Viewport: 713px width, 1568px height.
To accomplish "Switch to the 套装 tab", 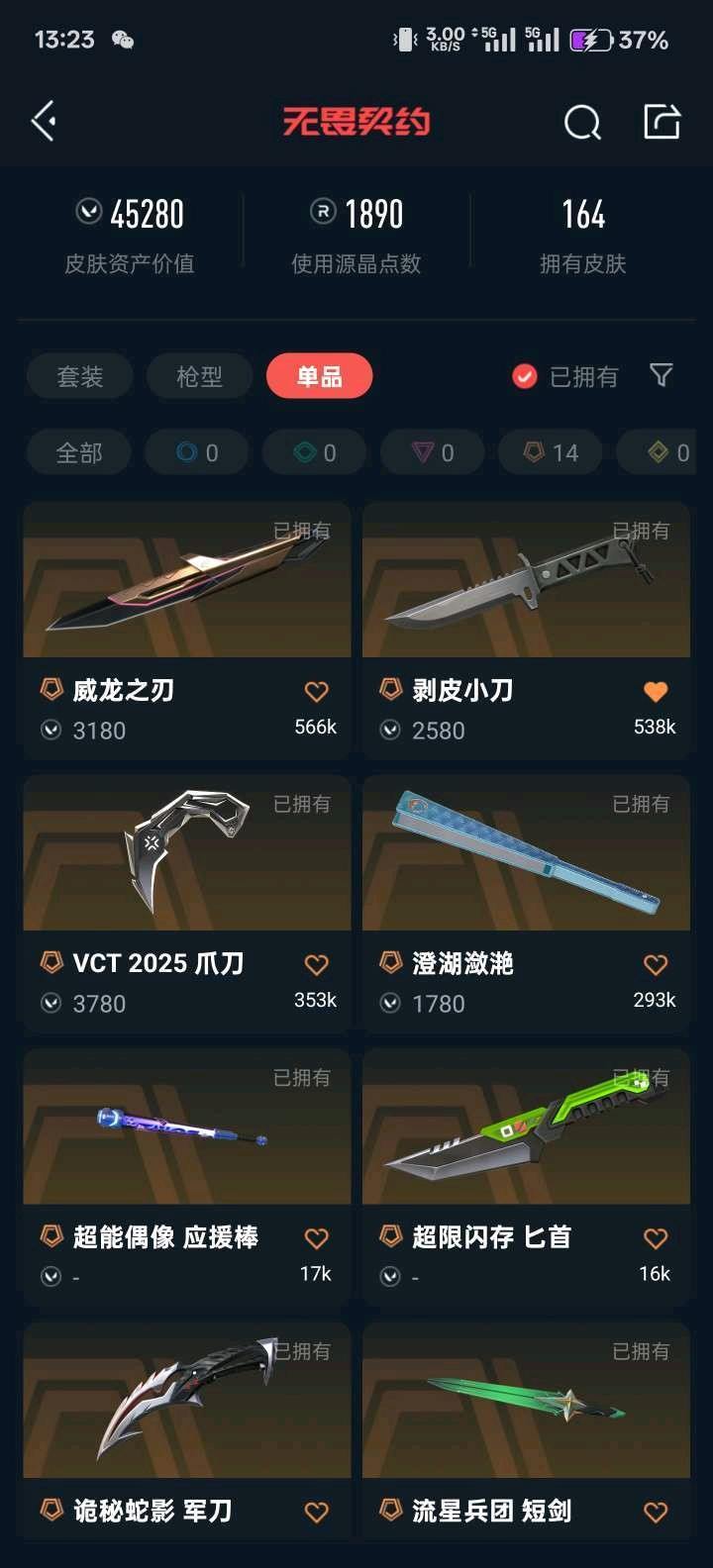I will (x=80, y=376).
